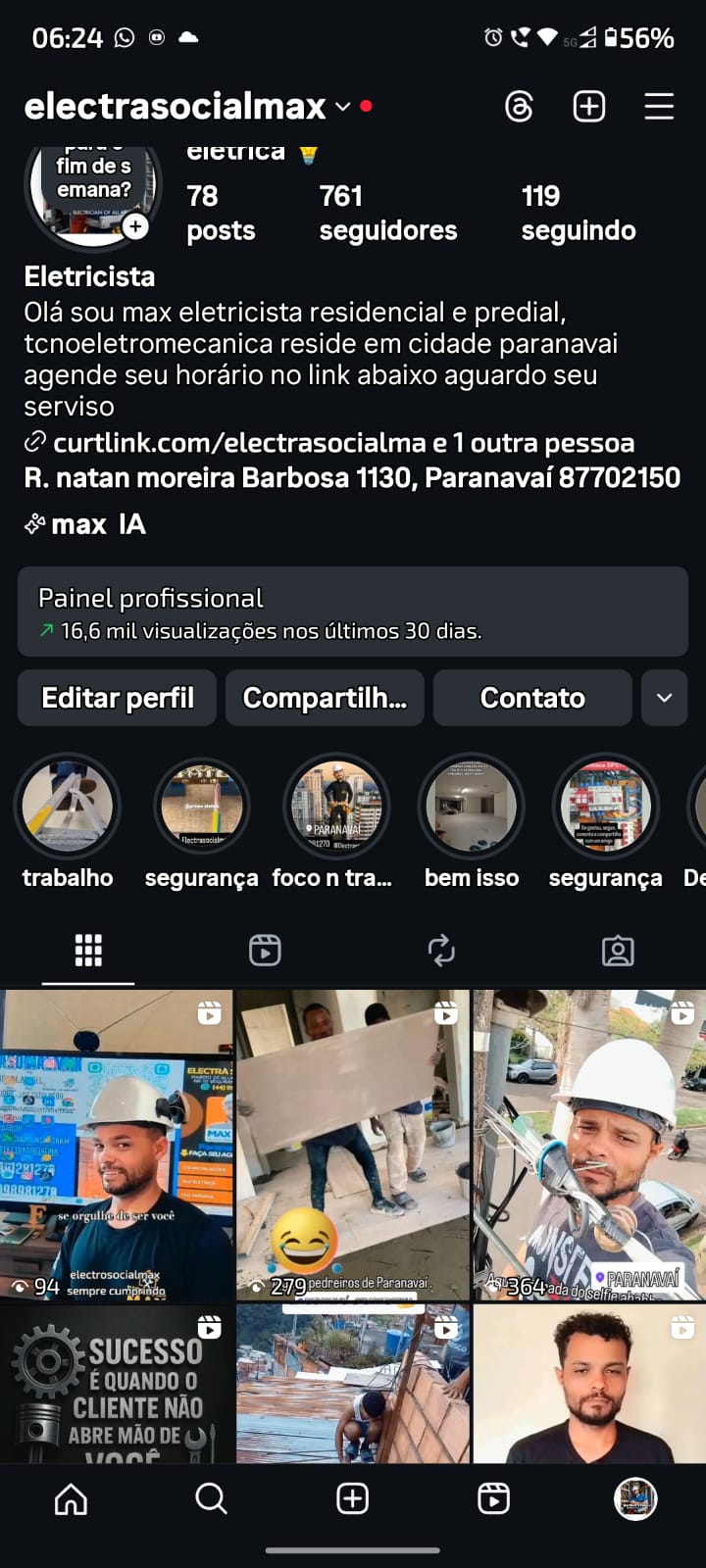Open the reel with 279 views
The image size is (706, 1568).
tap(353, 1145)
